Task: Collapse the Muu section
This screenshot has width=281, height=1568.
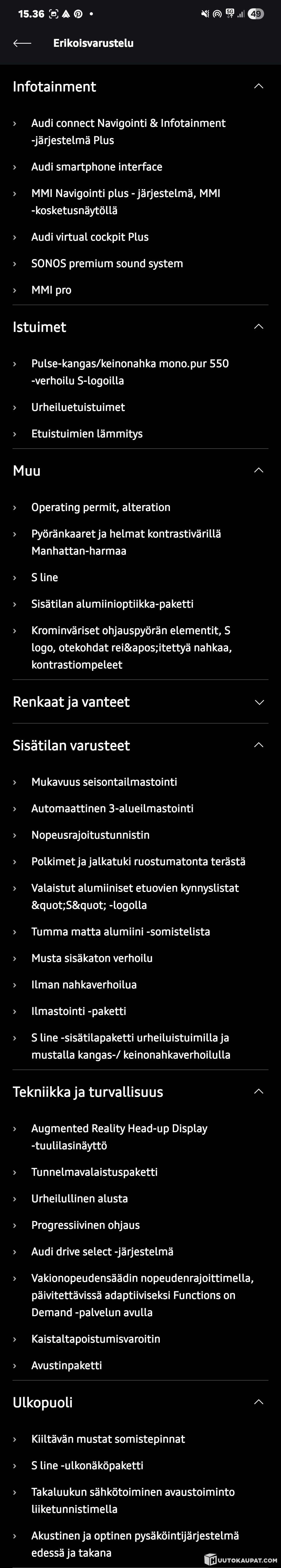Action: [x=258, y=470]
